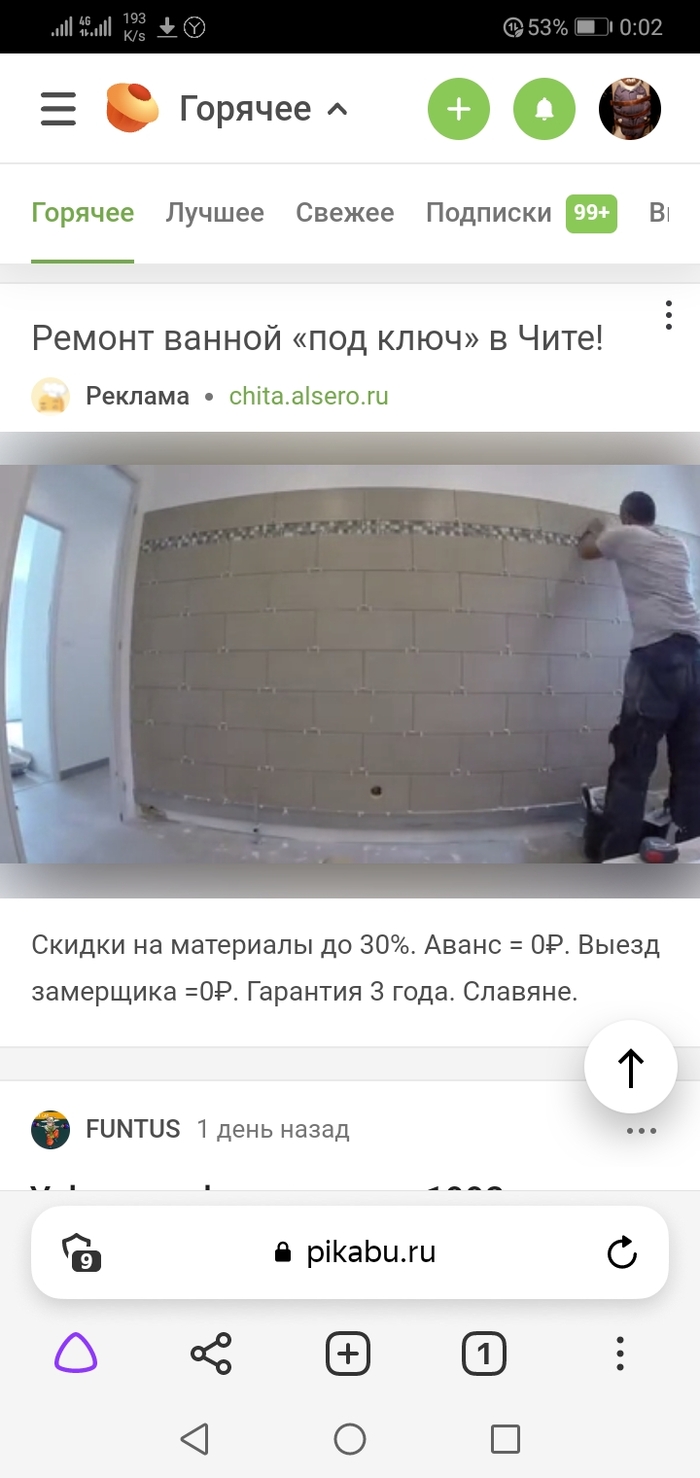The width and height of the screenshot is (700, 1478).
Task: Open the ad title Ремонт ванной «под ключ»
Action: (317, 339)
